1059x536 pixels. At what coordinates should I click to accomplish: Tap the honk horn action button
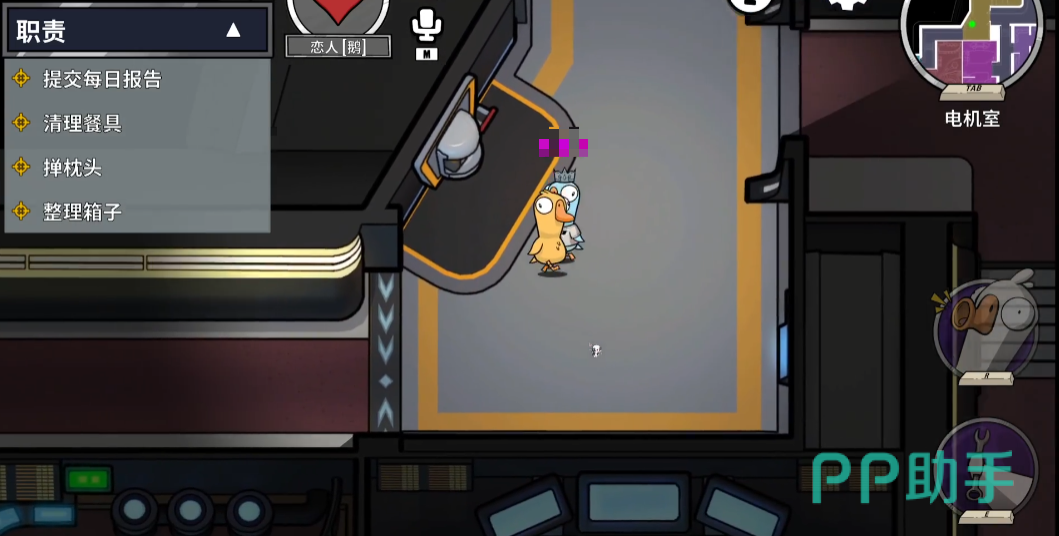[x=986, y=327]
